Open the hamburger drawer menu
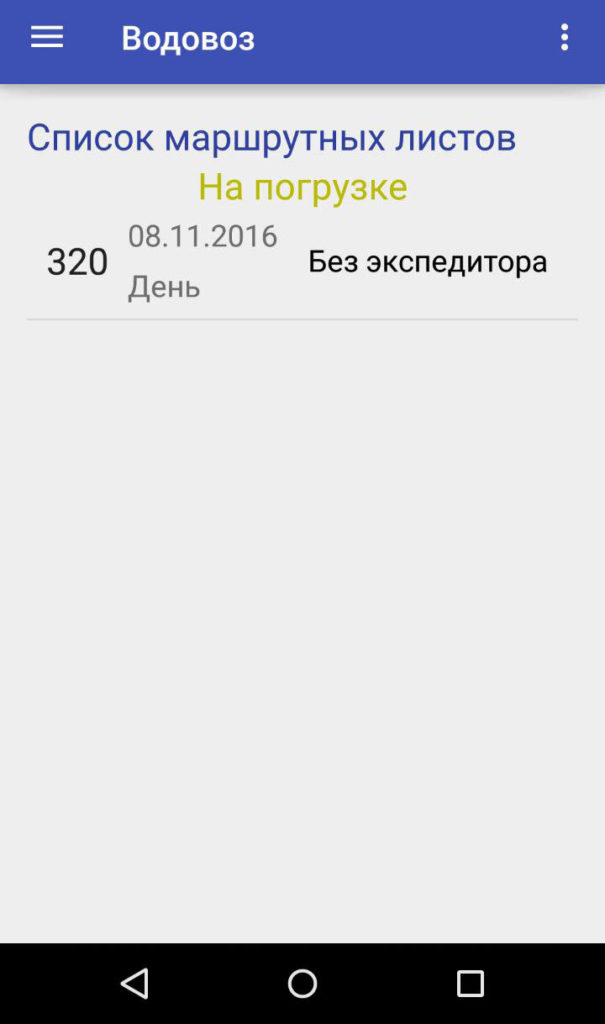The width and height of the screenshot is (605, 1024). (46, 38)
